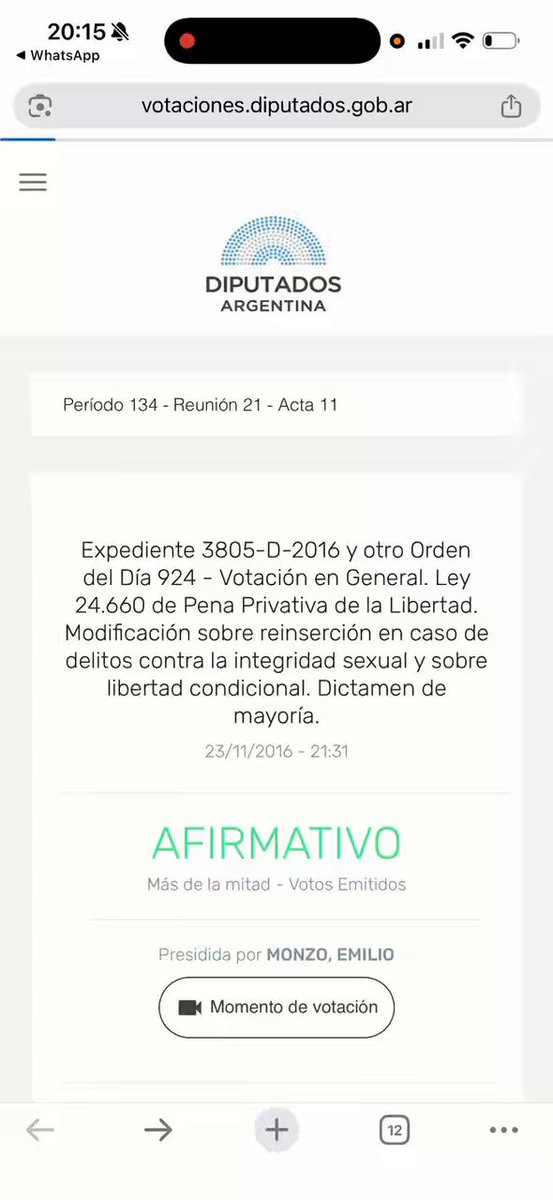Go back to the previous page

pos(40,1131)
